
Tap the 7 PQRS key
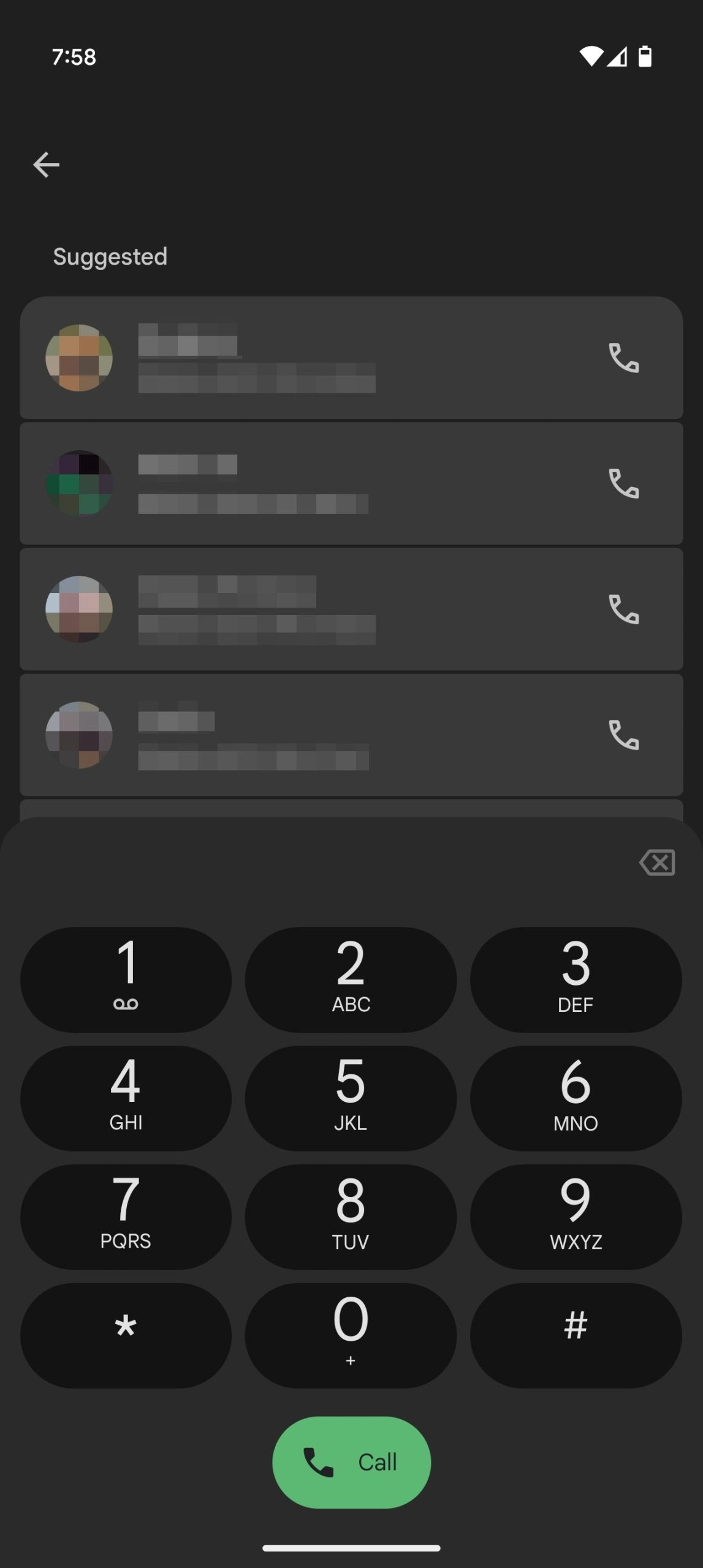126,1216
